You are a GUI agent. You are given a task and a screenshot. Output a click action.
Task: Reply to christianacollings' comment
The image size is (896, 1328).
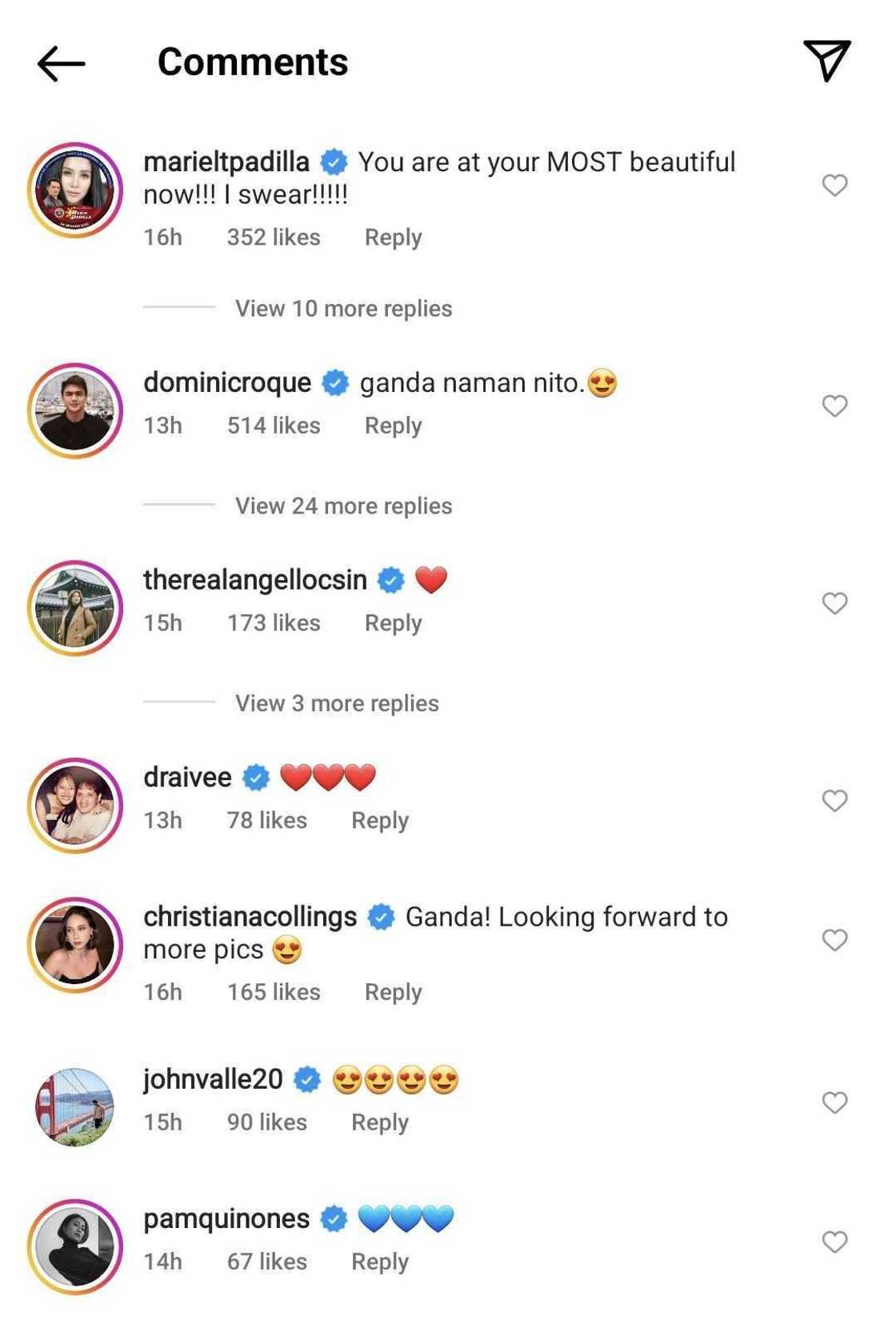click(x=393, y=992)
